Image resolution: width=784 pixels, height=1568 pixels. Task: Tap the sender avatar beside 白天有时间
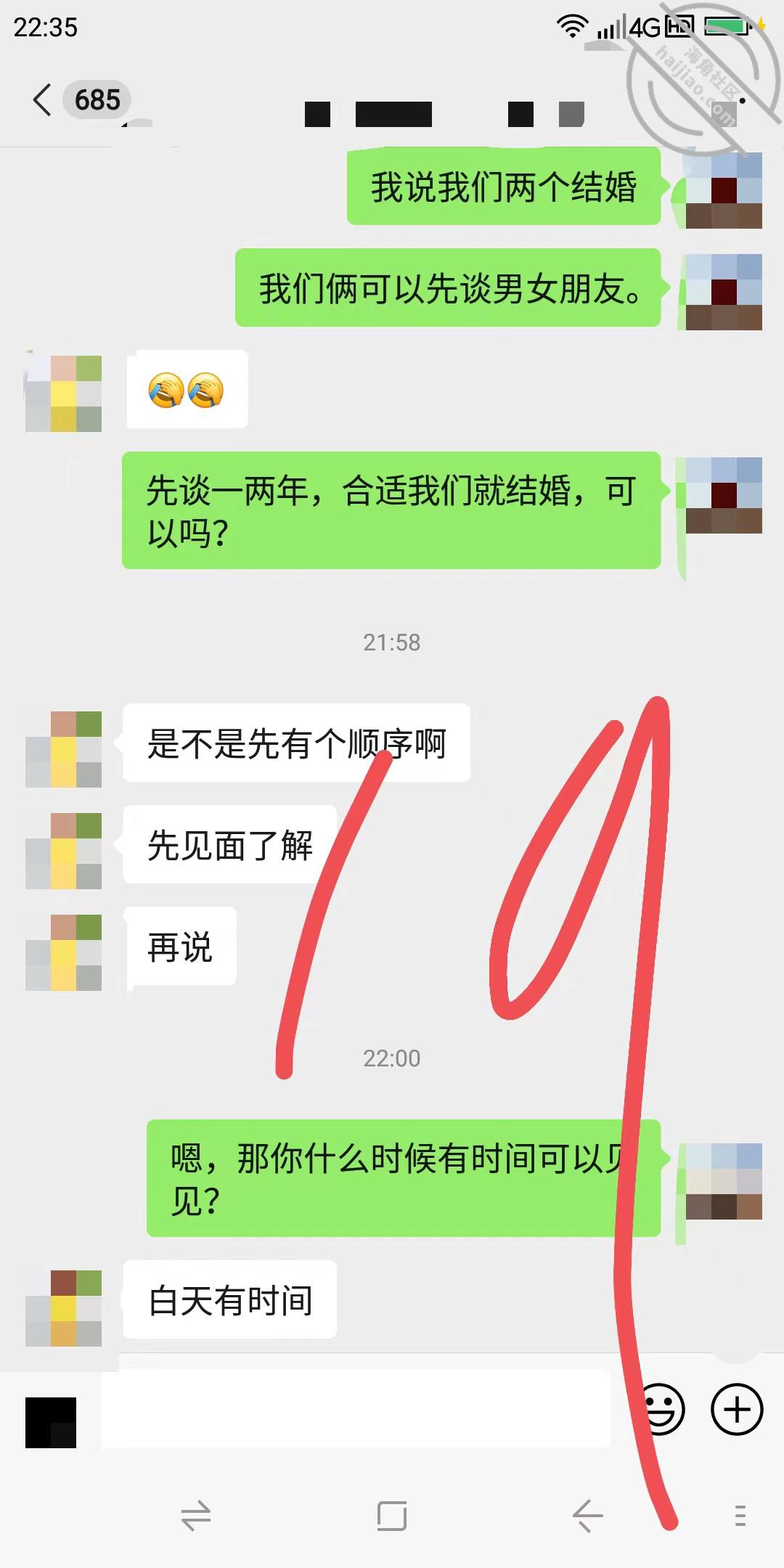63,1308
